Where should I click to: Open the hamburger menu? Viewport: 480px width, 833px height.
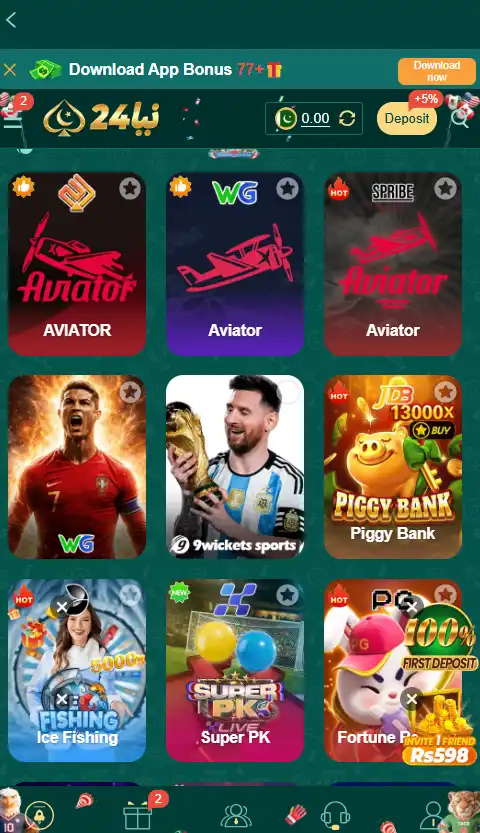[x=12, y=121]
